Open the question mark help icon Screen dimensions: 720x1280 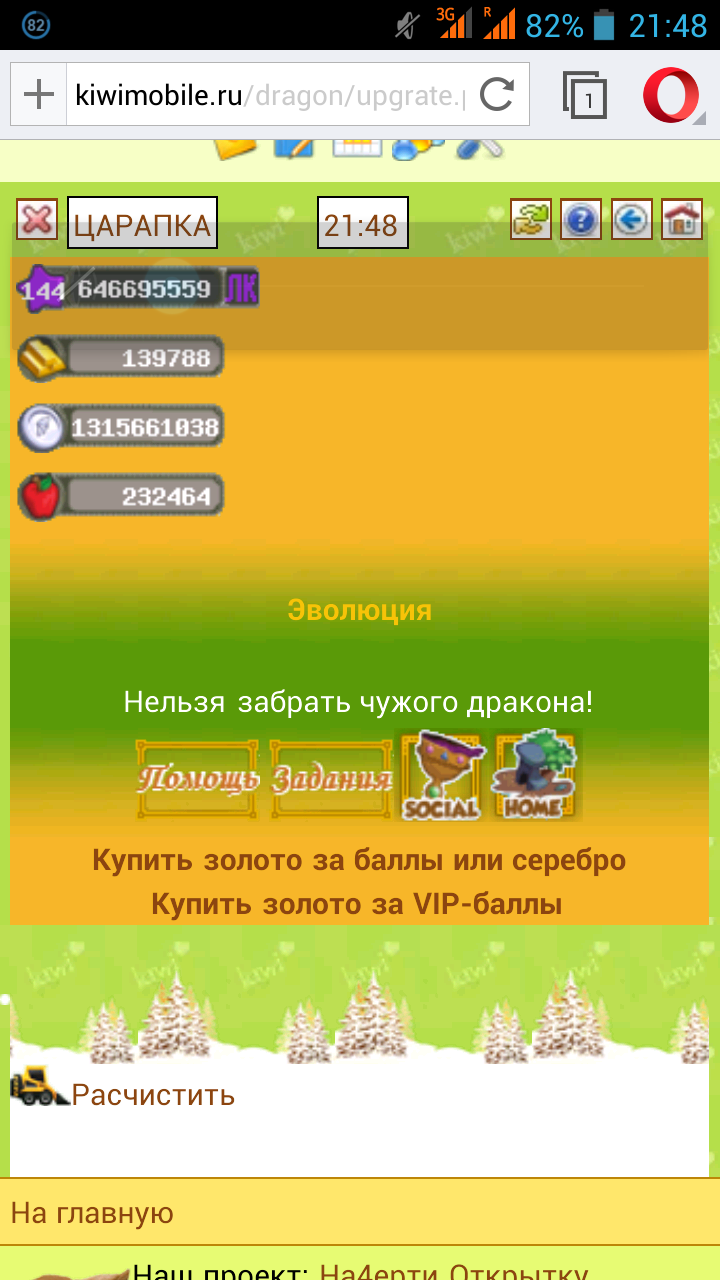[581, 219]
